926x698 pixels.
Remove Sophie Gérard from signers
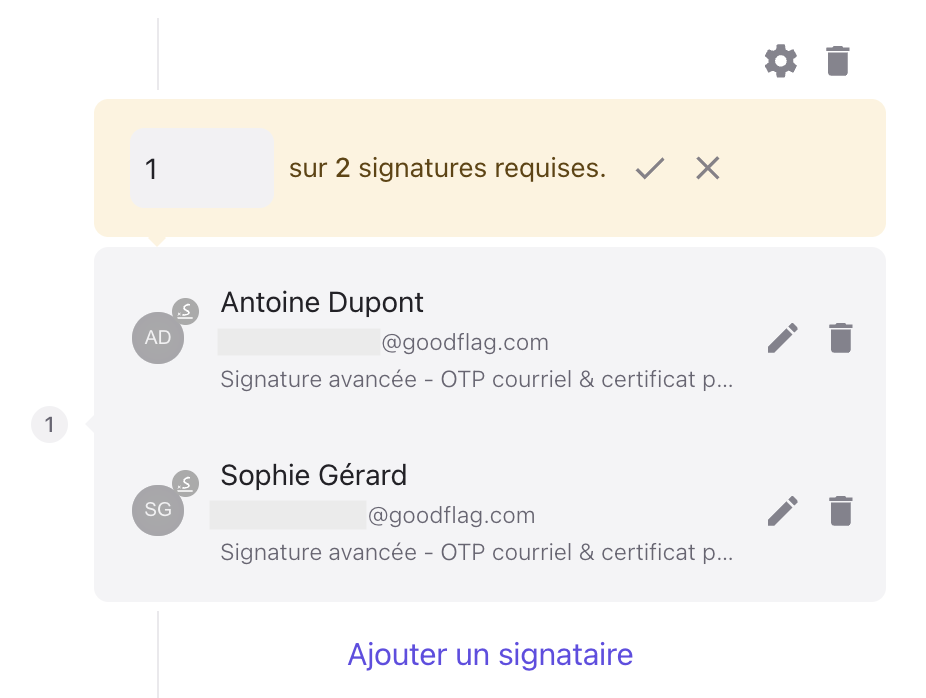(x=841, y=511)
